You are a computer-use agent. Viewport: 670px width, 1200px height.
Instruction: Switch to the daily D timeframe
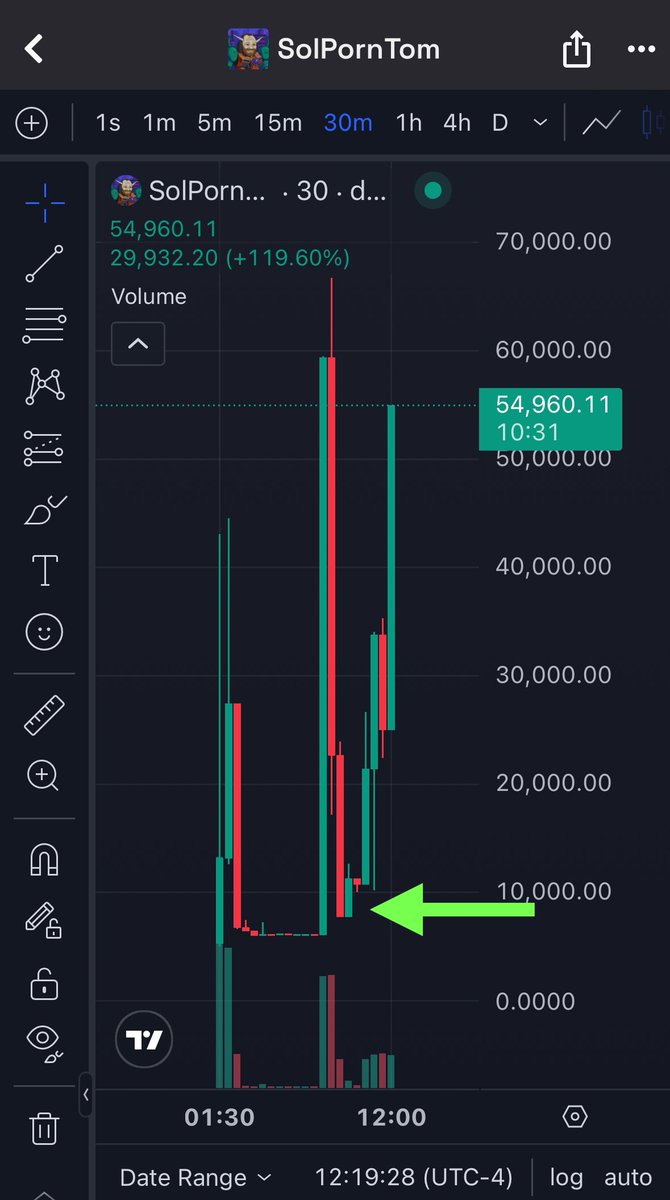(x=500, y=123)
